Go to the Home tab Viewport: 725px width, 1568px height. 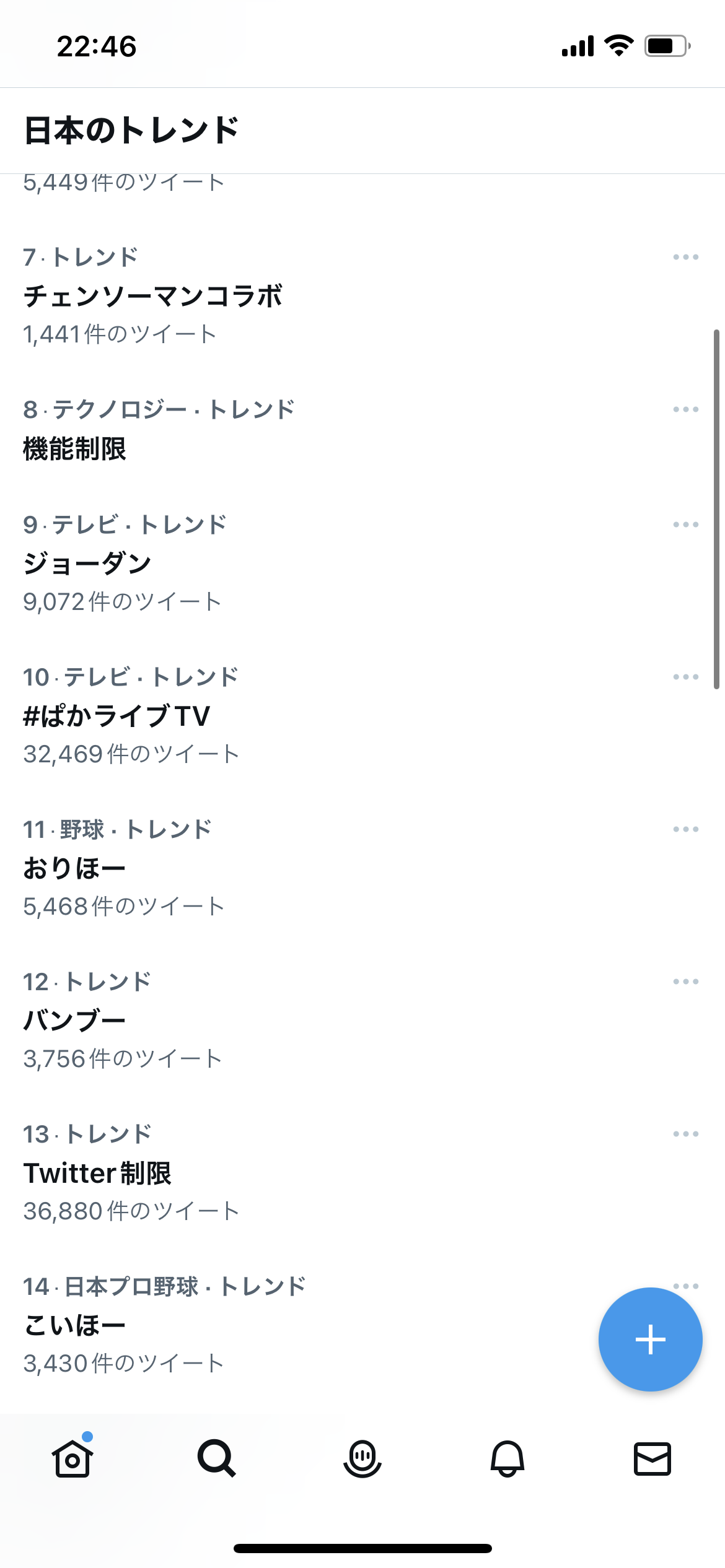click(72, 1459)
